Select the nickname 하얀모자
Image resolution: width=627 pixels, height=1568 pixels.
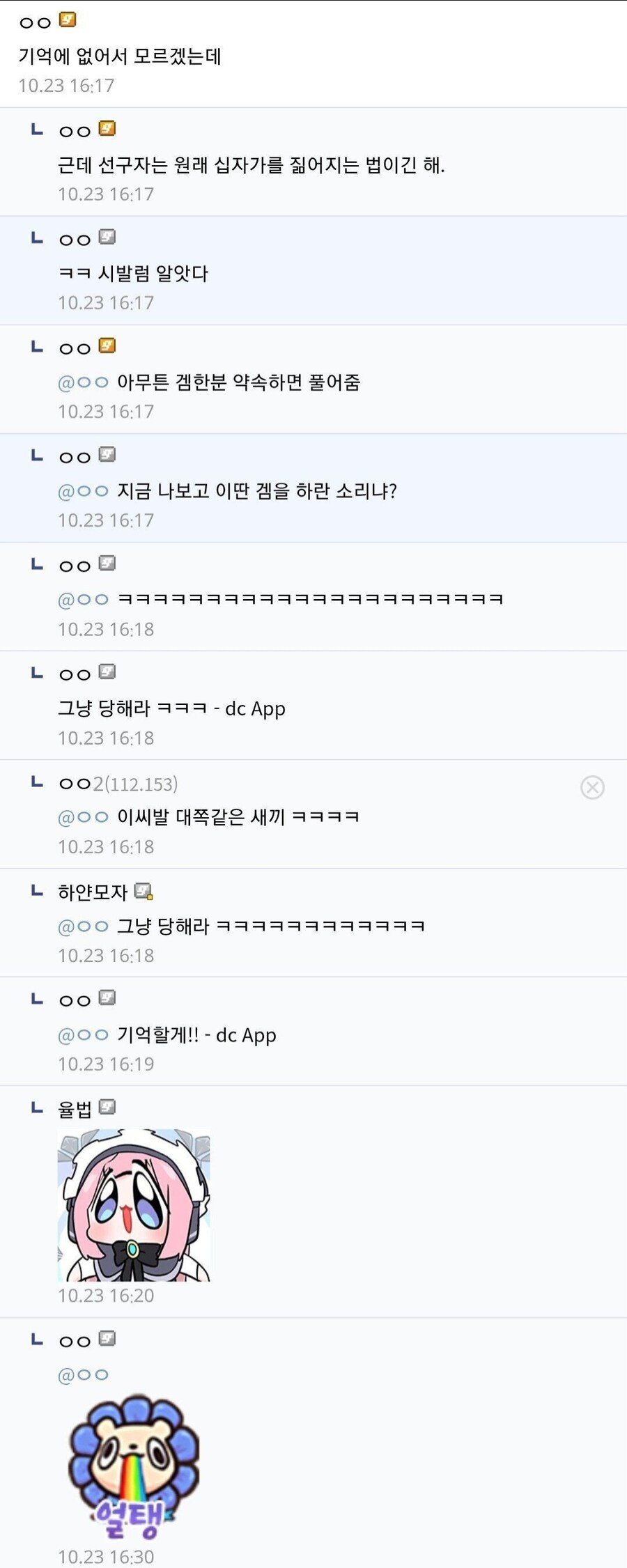click(91, 889)
